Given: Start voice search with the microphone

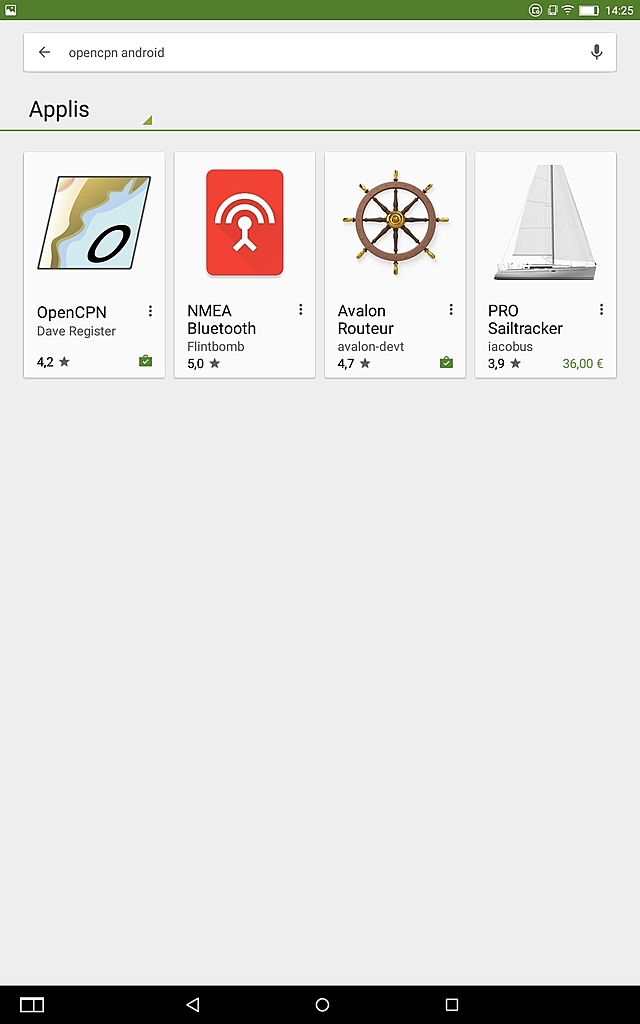Looking at the screenshot, I should point(596,52).
